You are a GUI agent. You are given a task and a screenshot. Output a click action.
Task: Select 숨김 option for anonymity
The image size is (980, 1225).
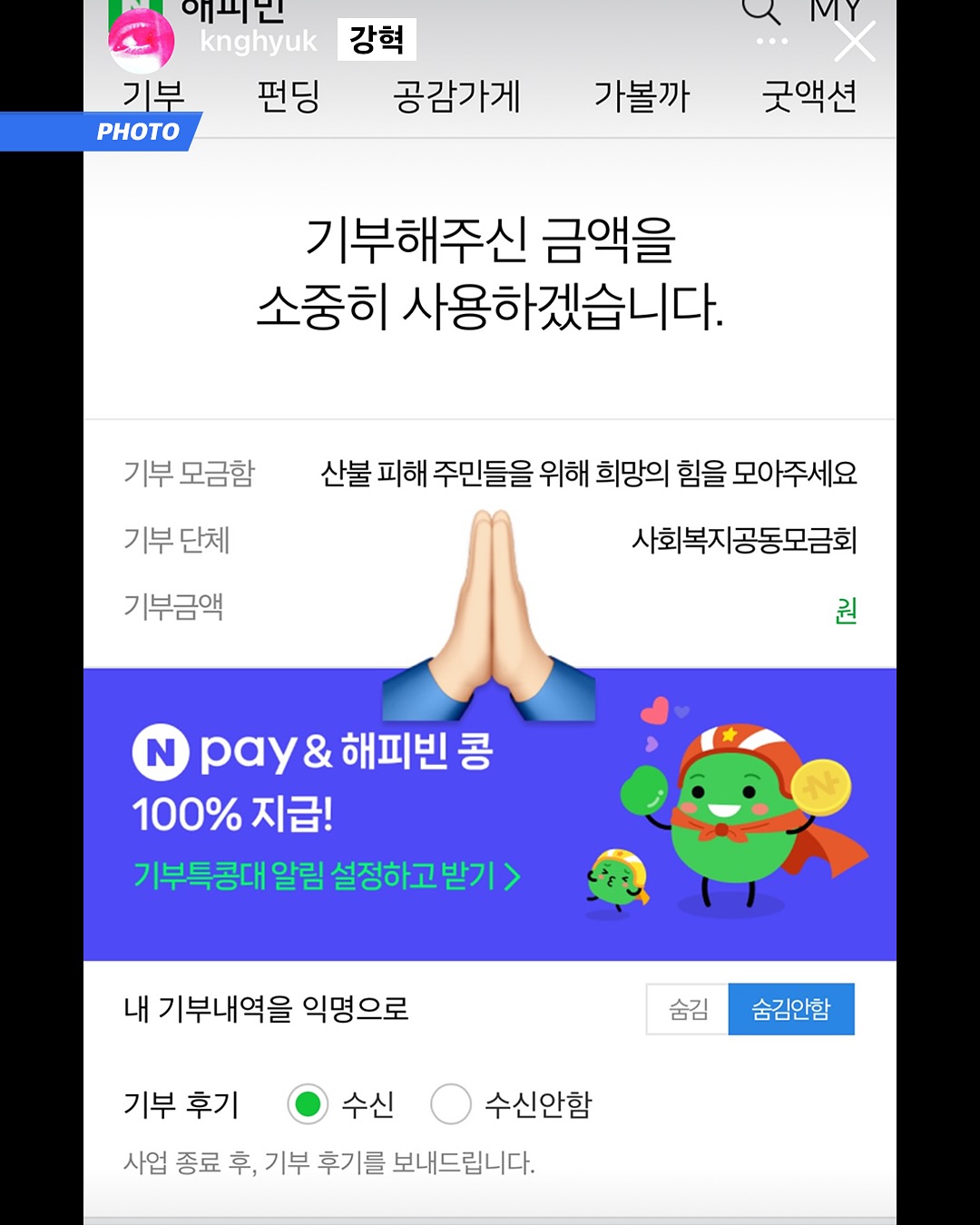[685, 1010]
